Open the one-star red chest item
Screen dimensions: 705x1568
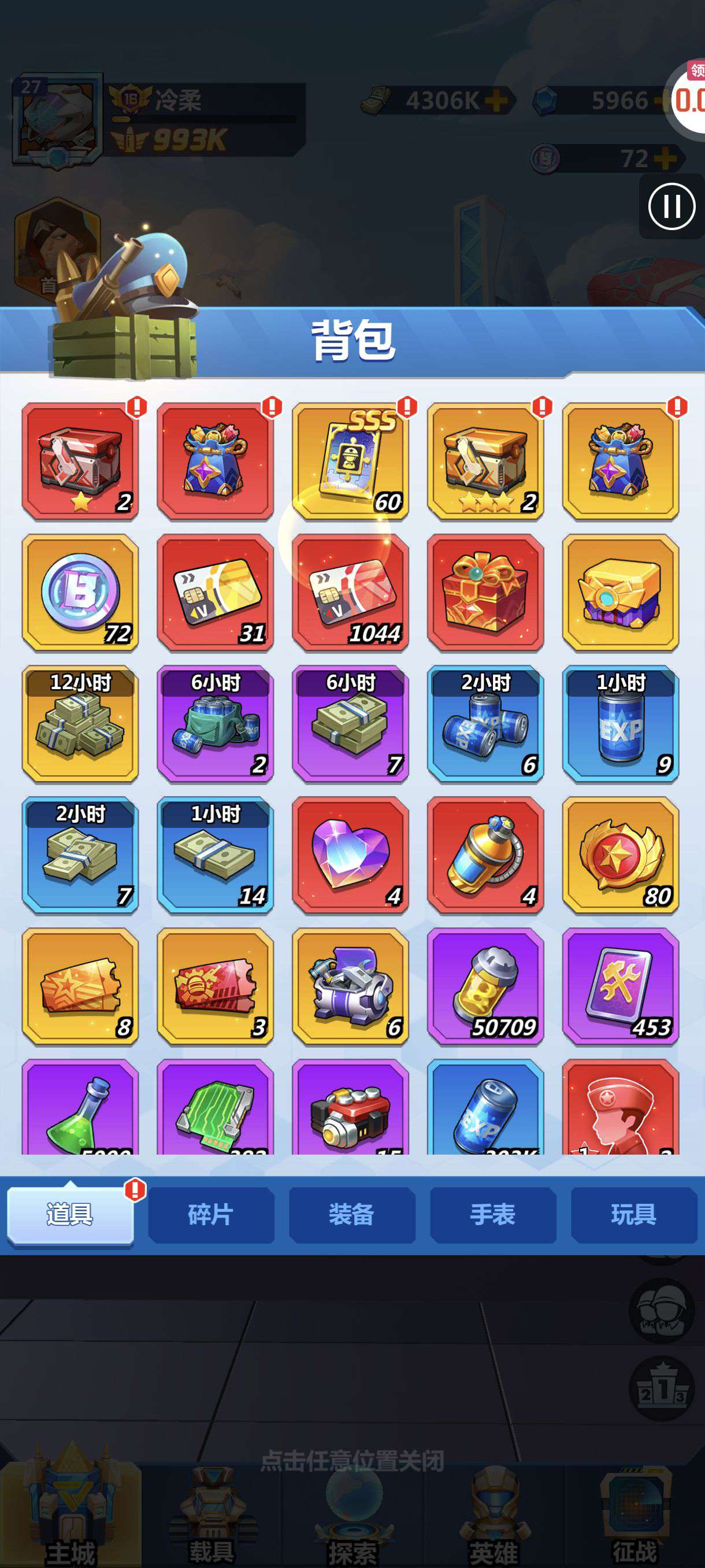click(80, 461)
